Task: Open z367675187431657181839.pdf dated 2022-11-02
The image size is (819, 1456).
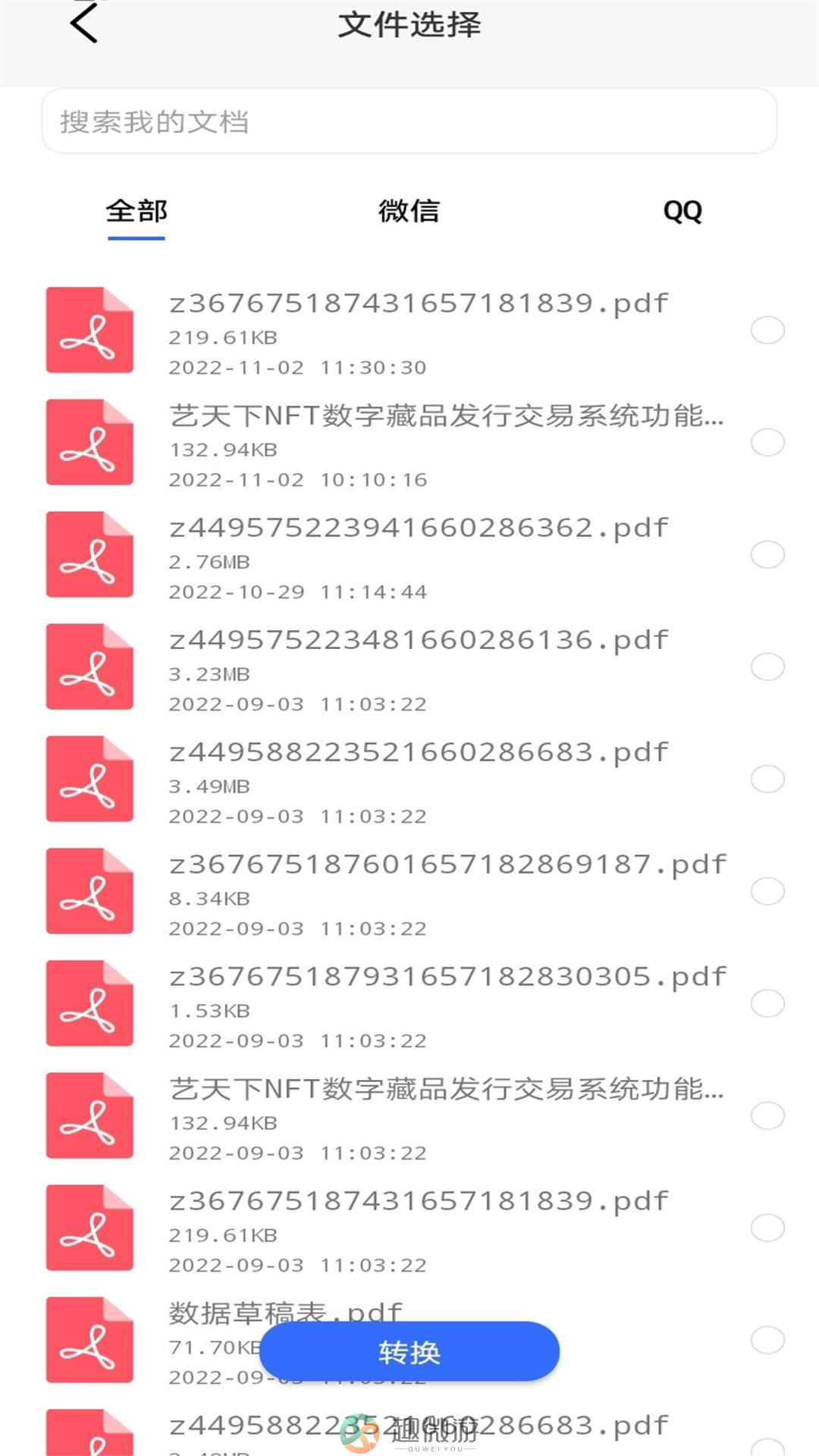Action: [x=409, y=331]
